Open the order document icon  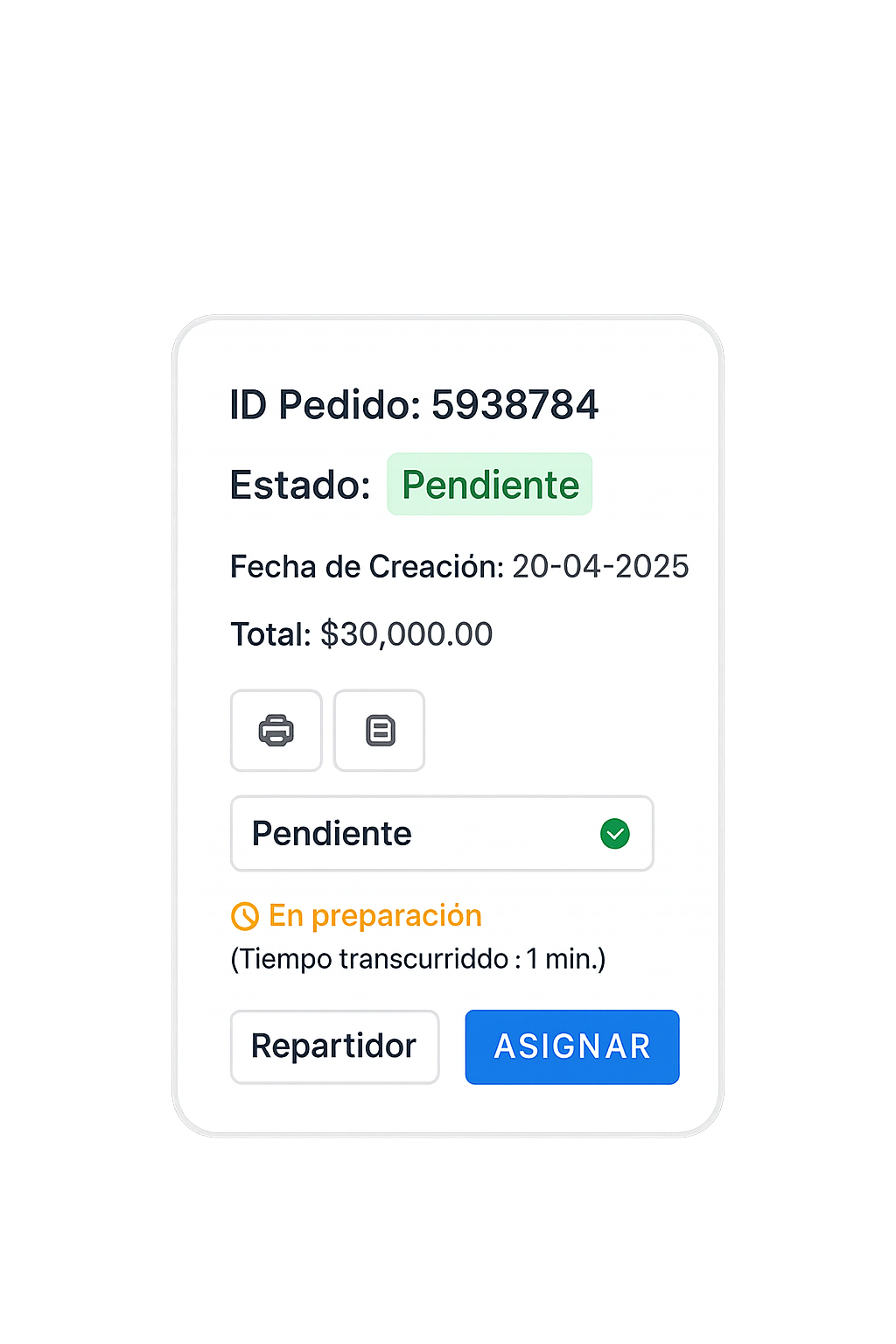point(380,731)
